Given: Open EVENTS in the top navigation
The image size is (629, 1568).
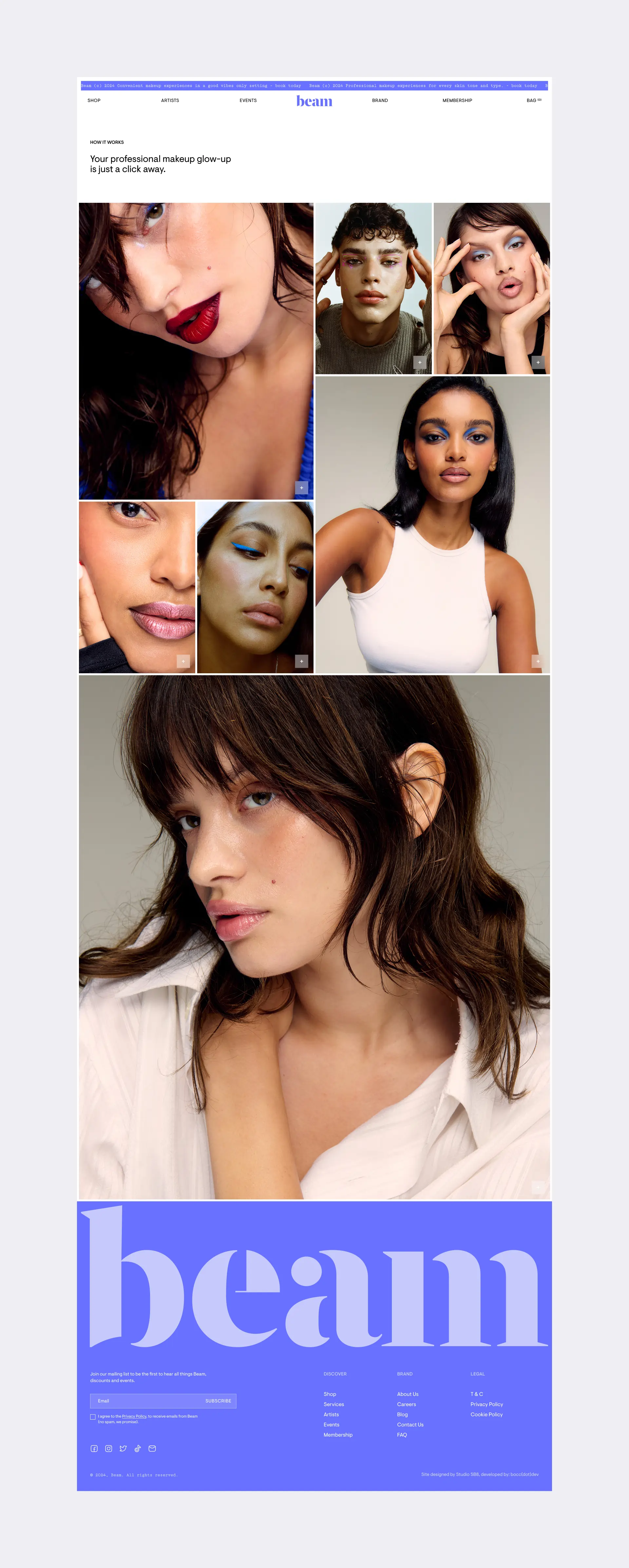Looking at the screenshot, I should tap(248, 101).
